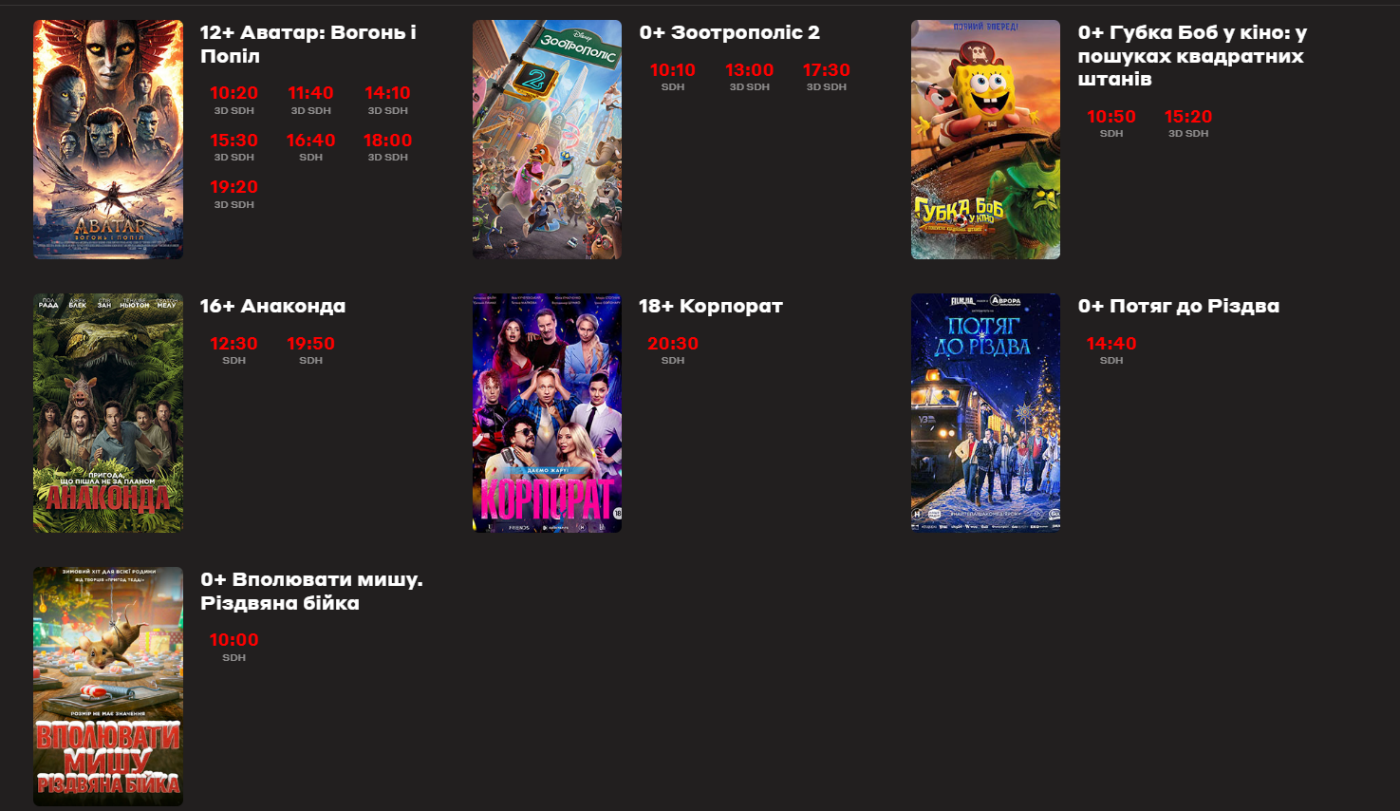Open the Корпорат movie poster
This screenshot has height=811, width=1400.
coord(547,412)
